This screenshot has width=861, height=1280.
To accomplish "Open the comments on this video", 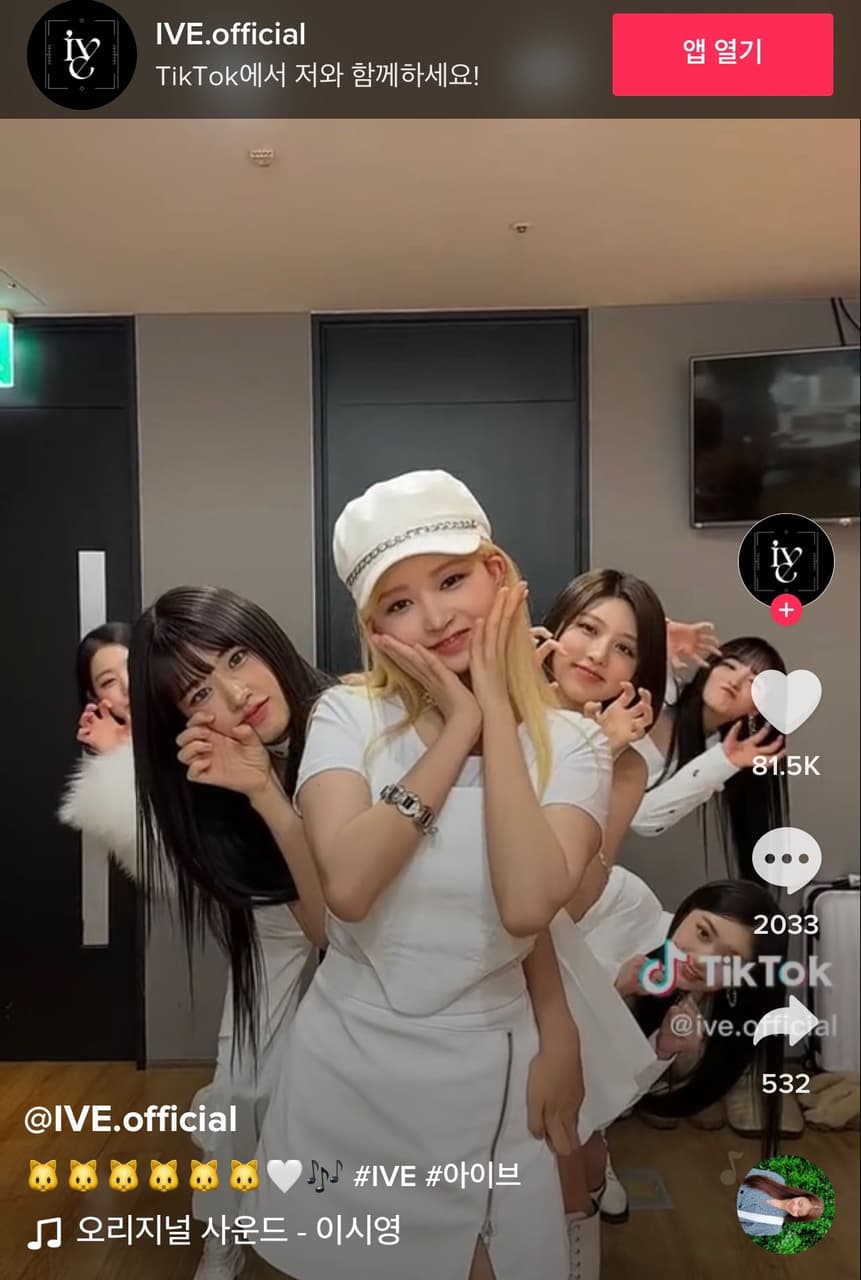I will tap(786, 860).
